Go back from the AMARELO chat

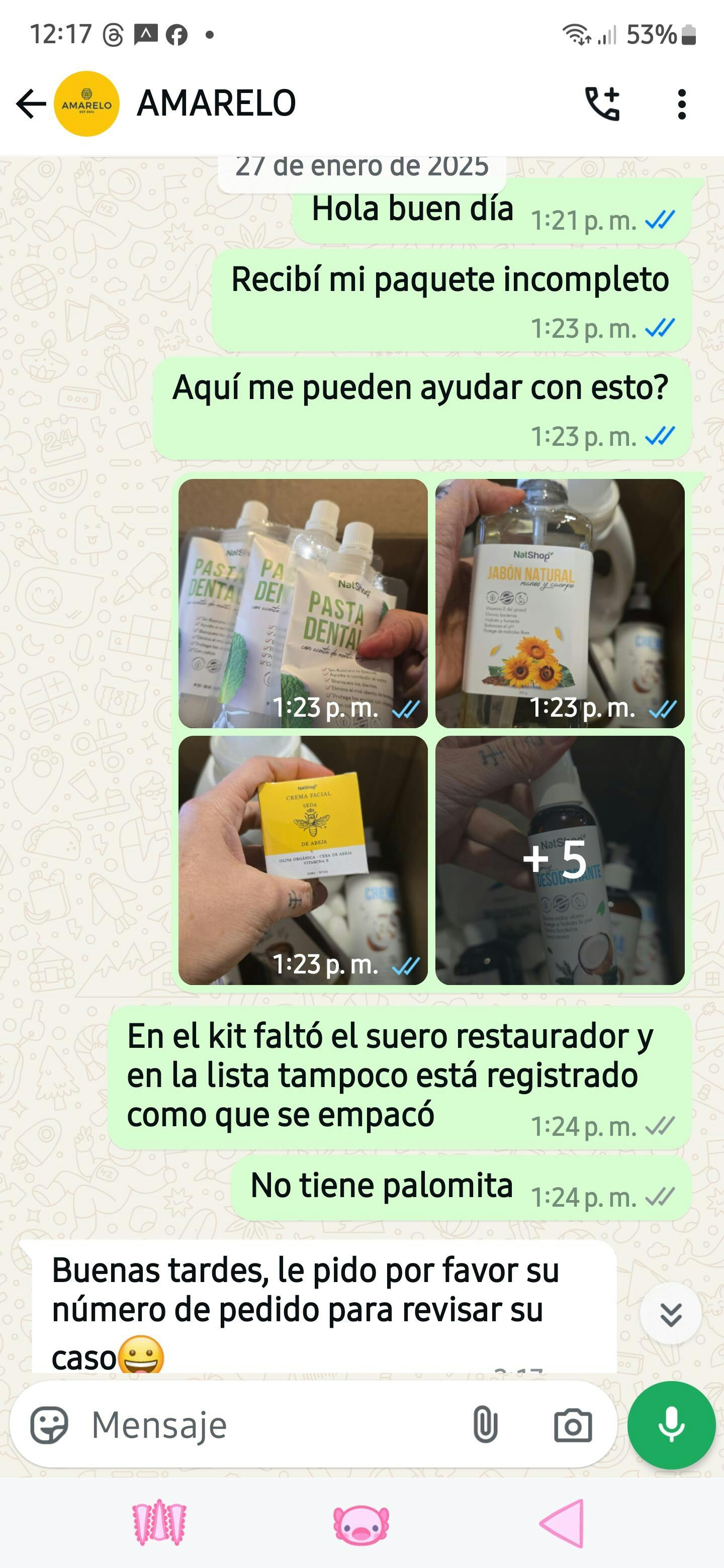click(31, 104)
